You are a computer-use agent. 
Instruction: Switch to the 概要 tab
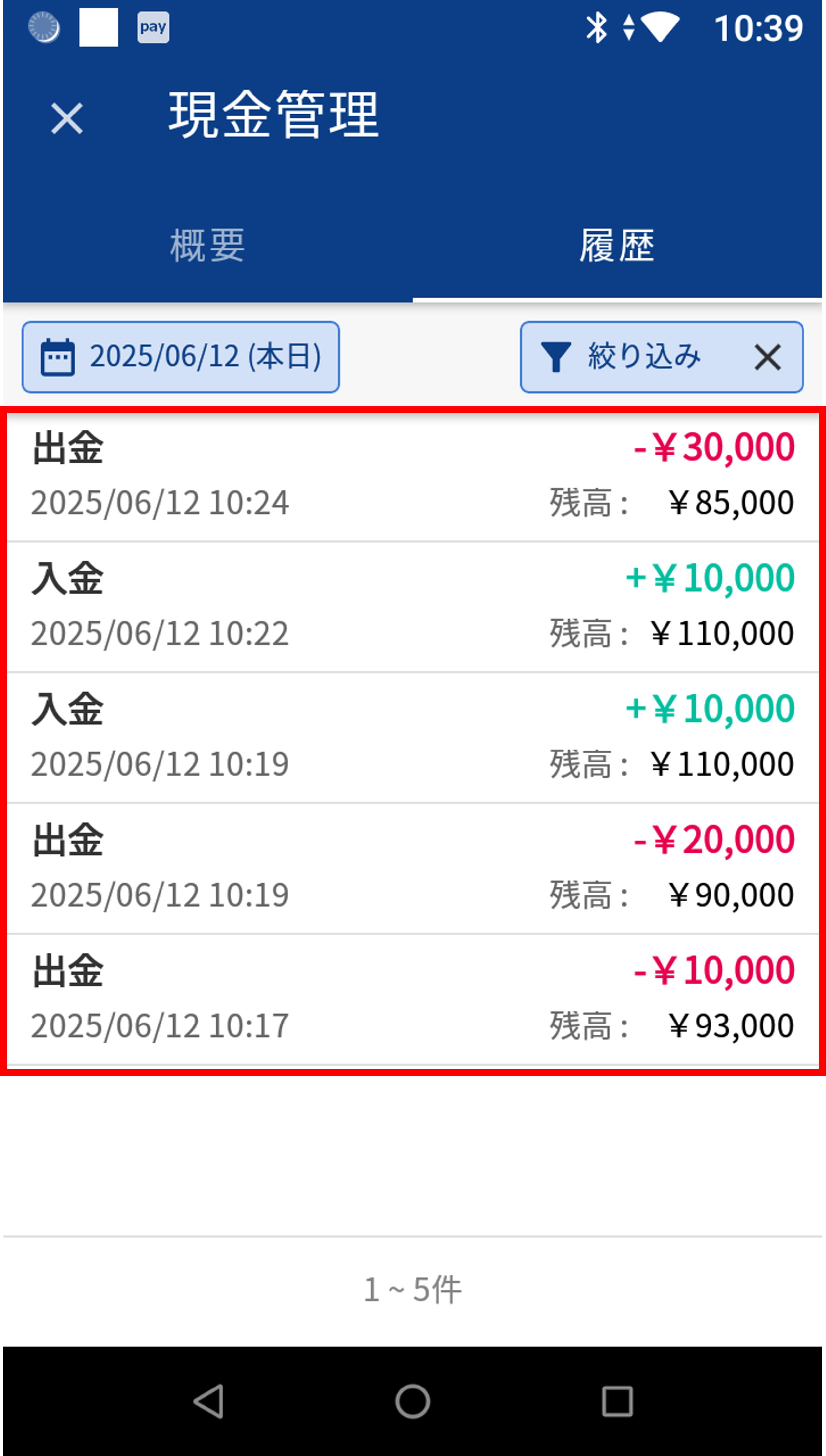click(206, 246)
